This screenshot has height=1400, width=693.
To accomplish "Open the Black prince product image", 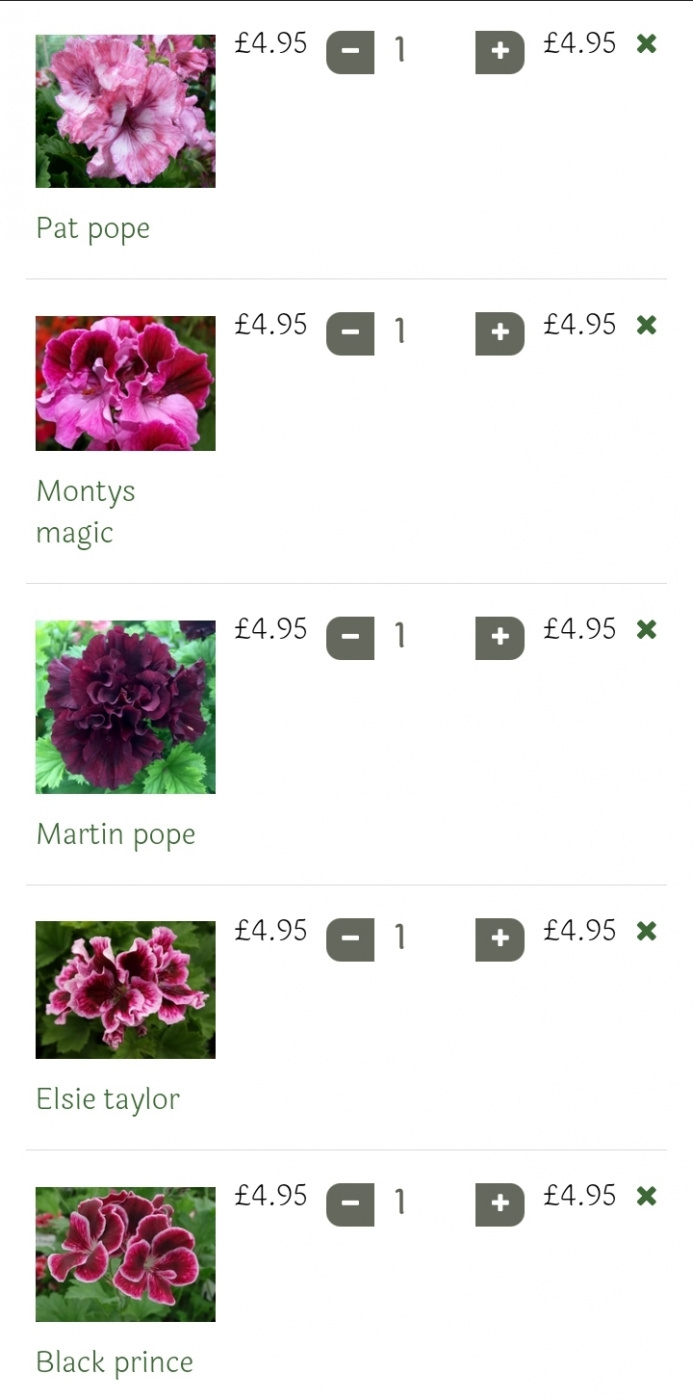I will pyautogui.click(x=125, y=1254).
